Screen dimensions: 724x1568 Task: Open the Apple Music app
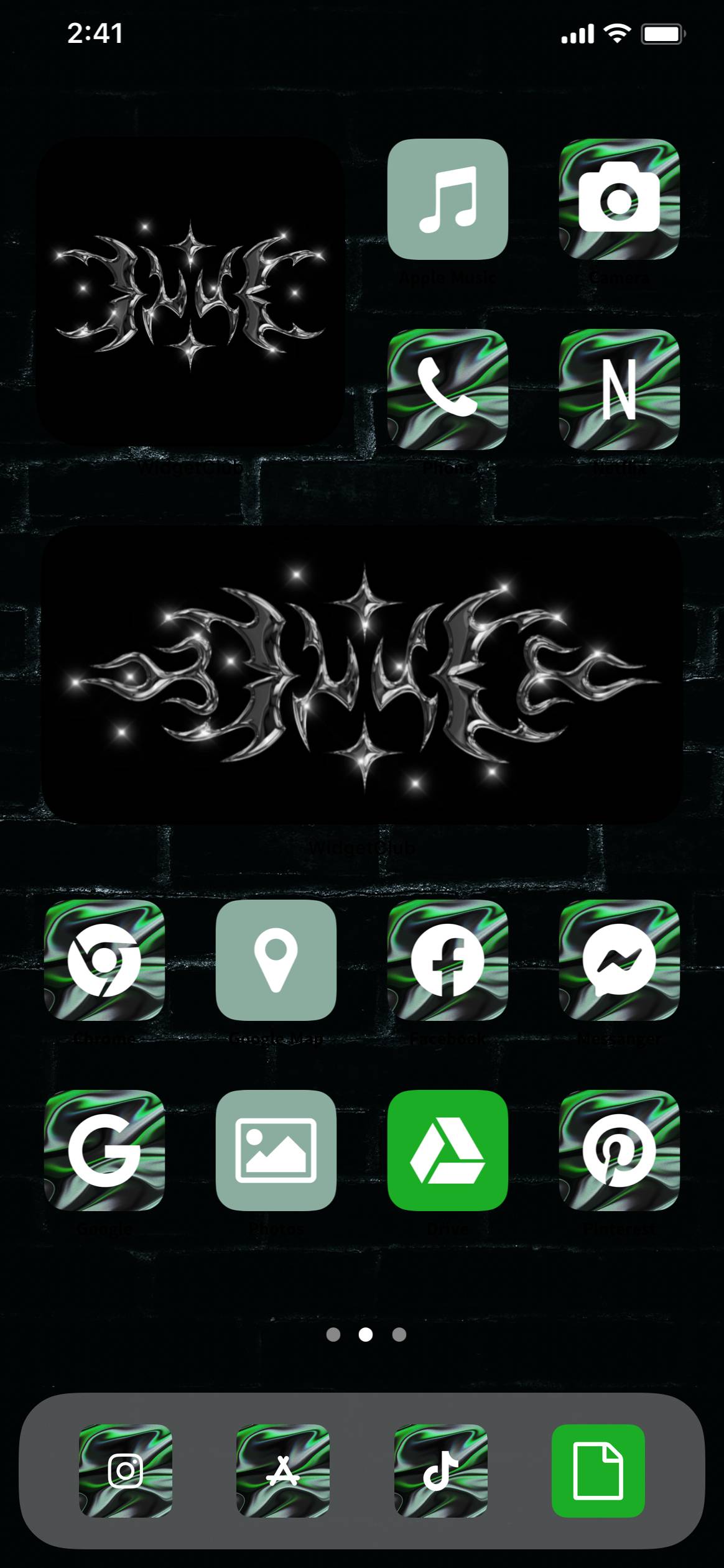[x=447, y=199]
